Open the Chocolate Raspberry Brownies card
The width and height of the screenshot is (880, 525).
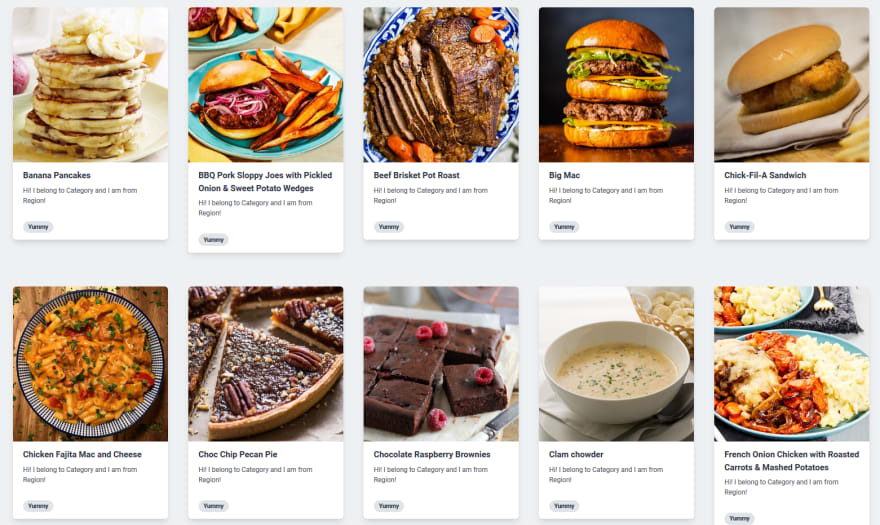(440, 365)
